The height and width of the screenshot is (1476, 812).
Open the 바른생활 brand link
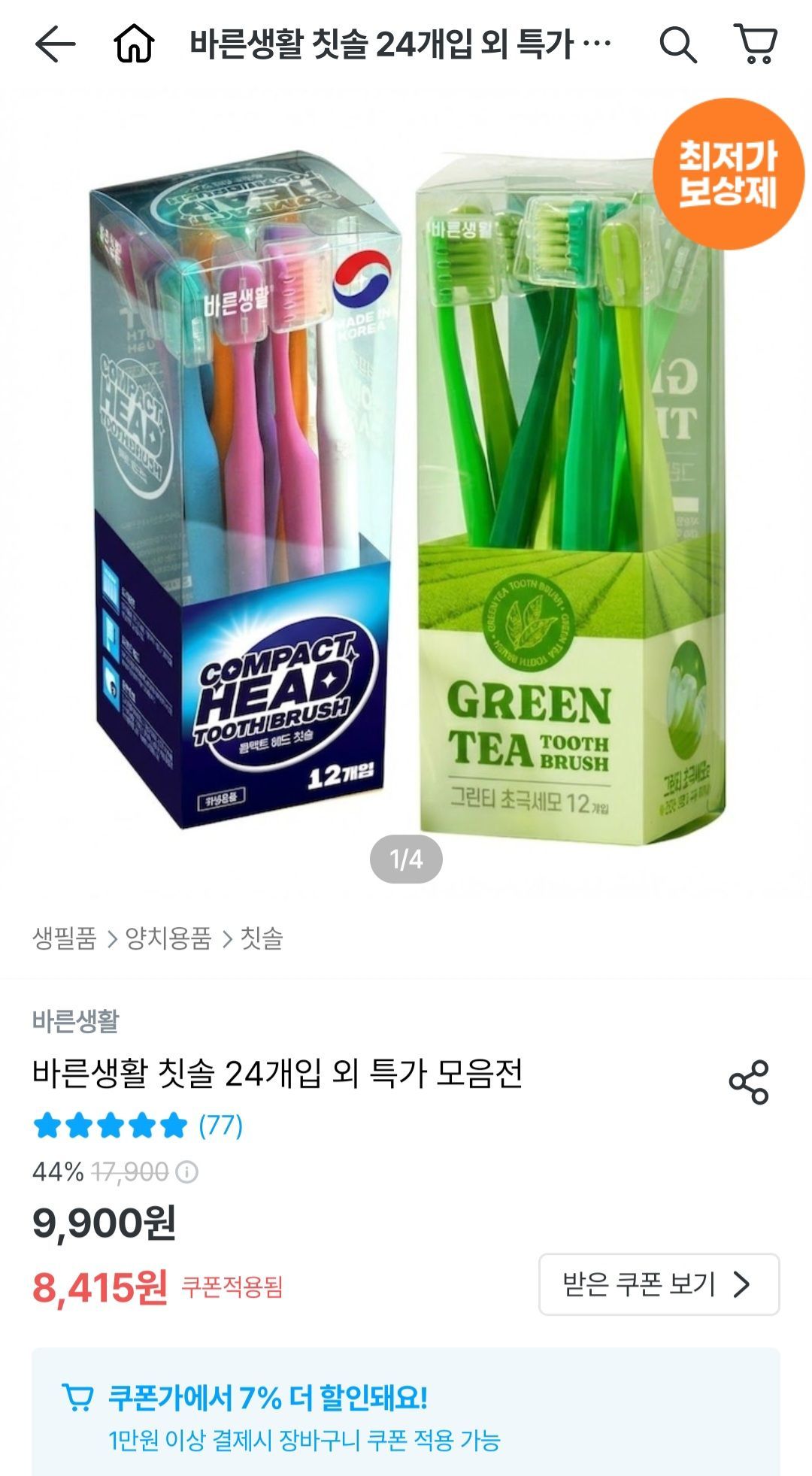[x=75, y=1021]
